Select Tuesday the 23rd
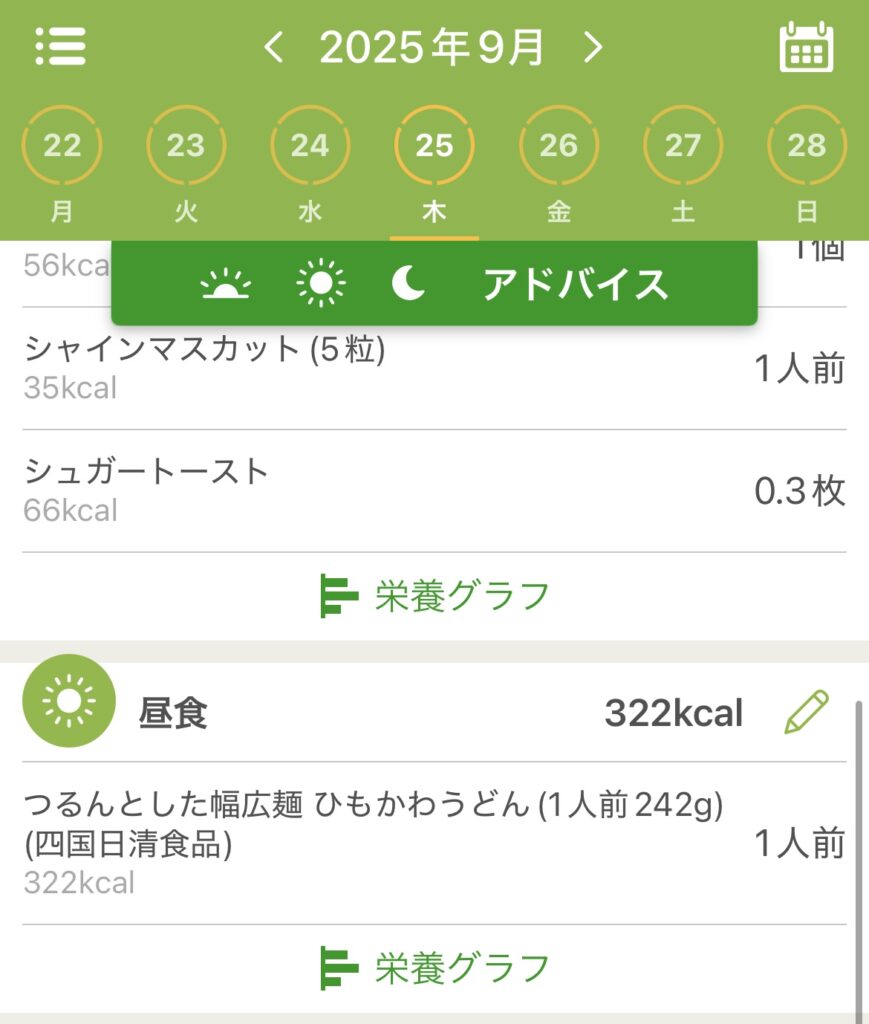 click(x=186, y=147)
